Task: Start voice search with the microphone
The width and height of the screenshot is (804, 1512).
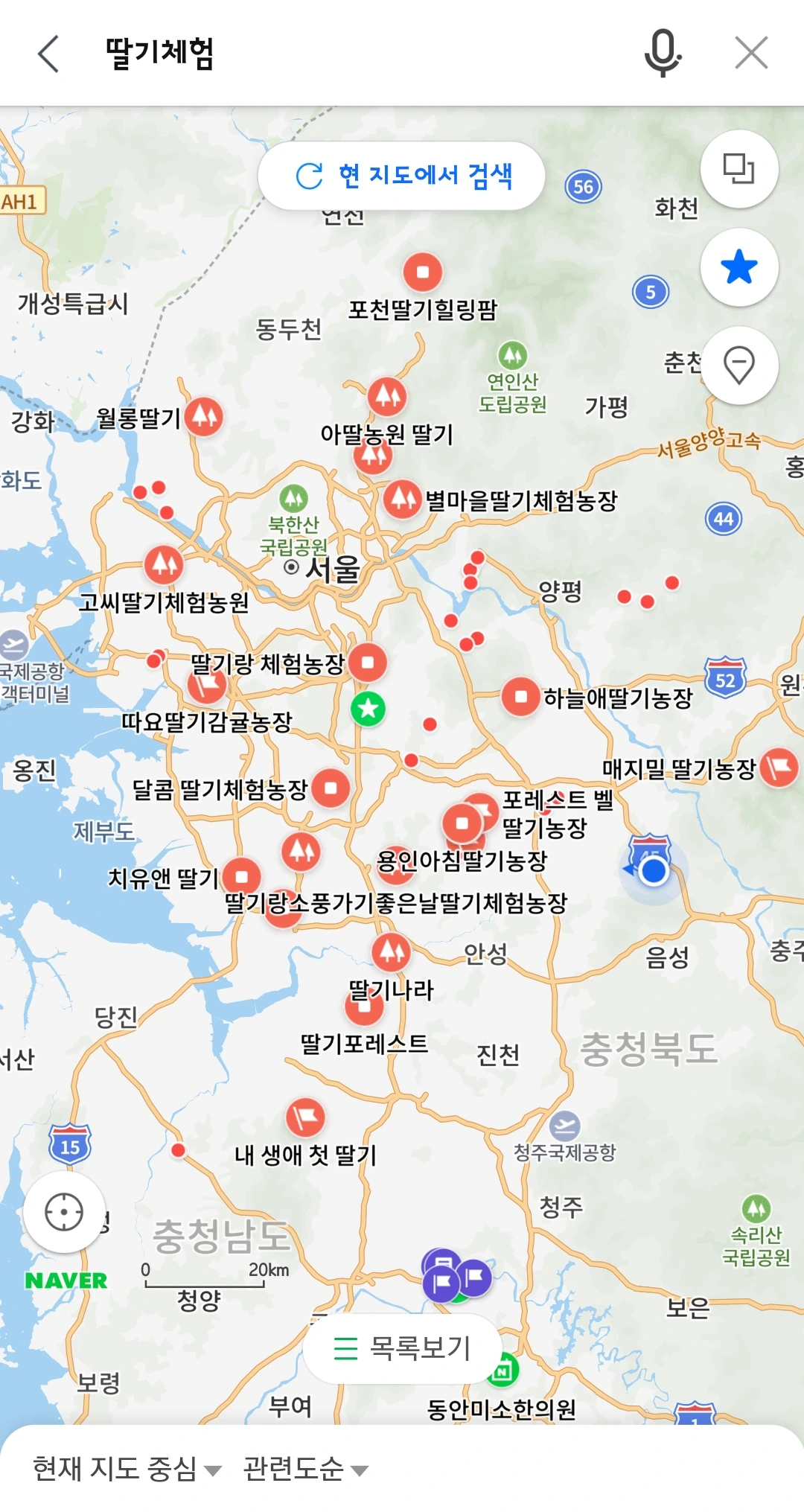Action: point(662,54)
